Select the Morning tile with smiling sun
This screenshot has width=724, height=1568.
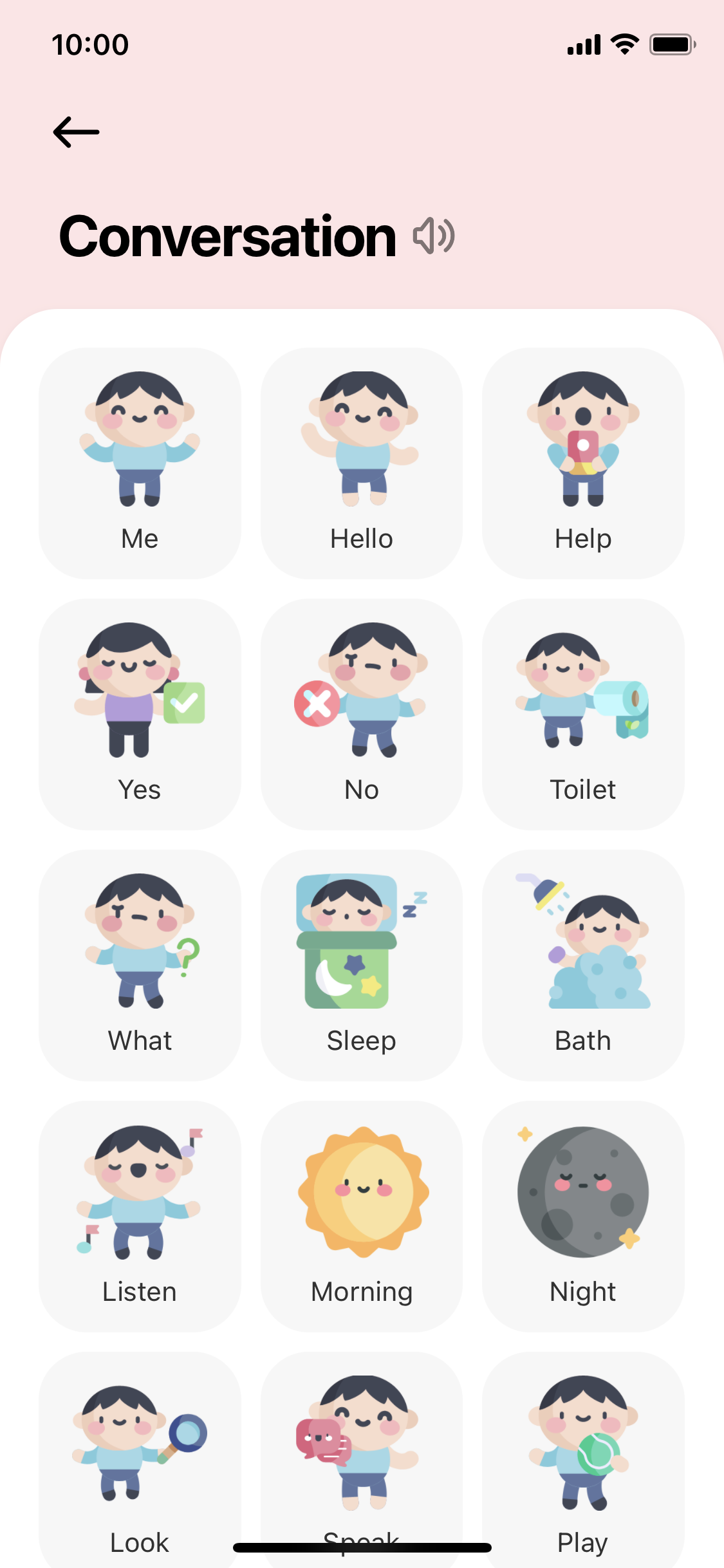[362, 1215]
